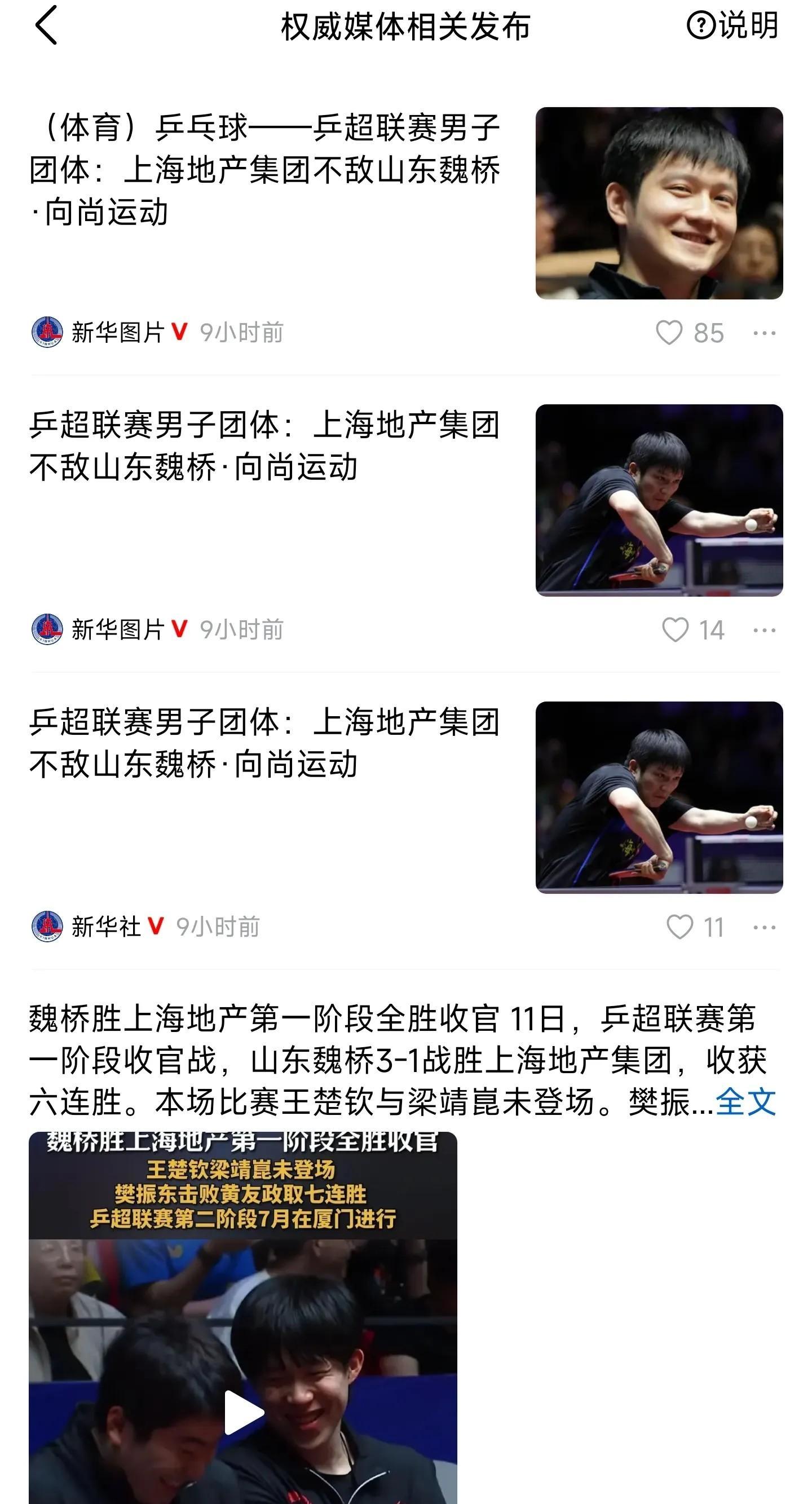The image size is (812, 1504).
Task: Tap the back arrow to go back
Action: tap(47, 26)
